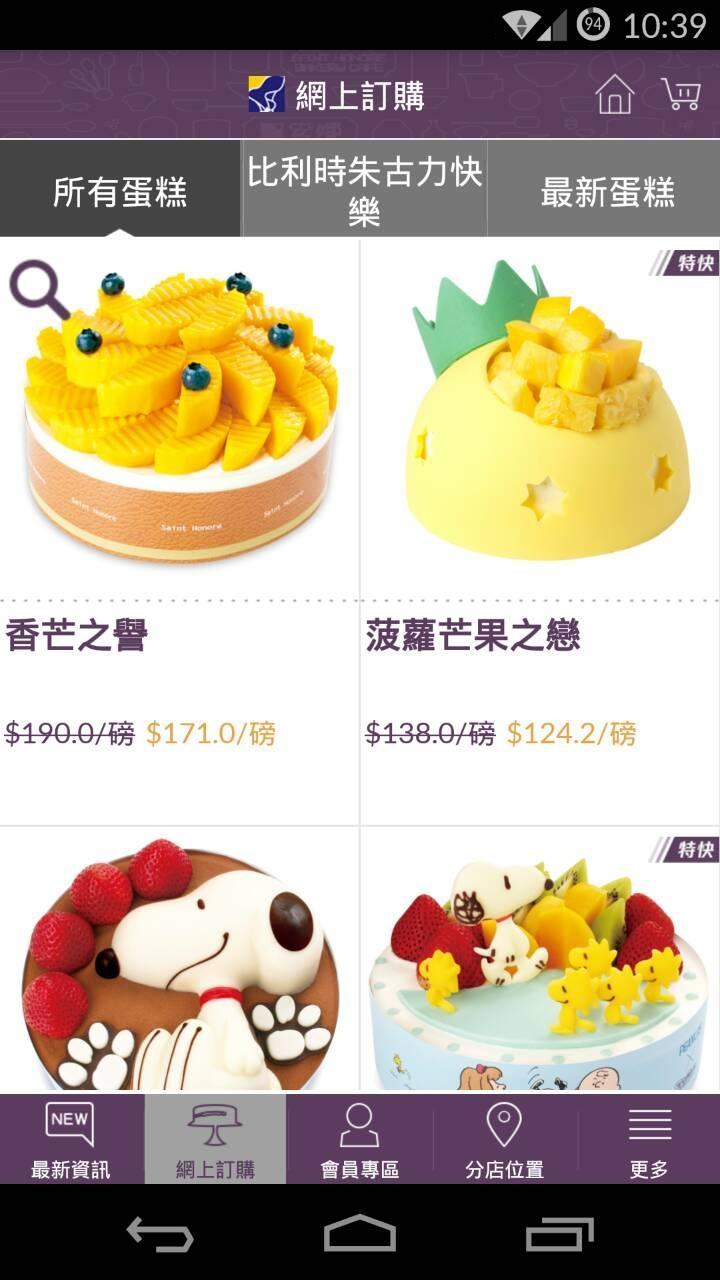Switch to the 分店位置 tab
The image size is (720, 1280).
[504, 1140]
